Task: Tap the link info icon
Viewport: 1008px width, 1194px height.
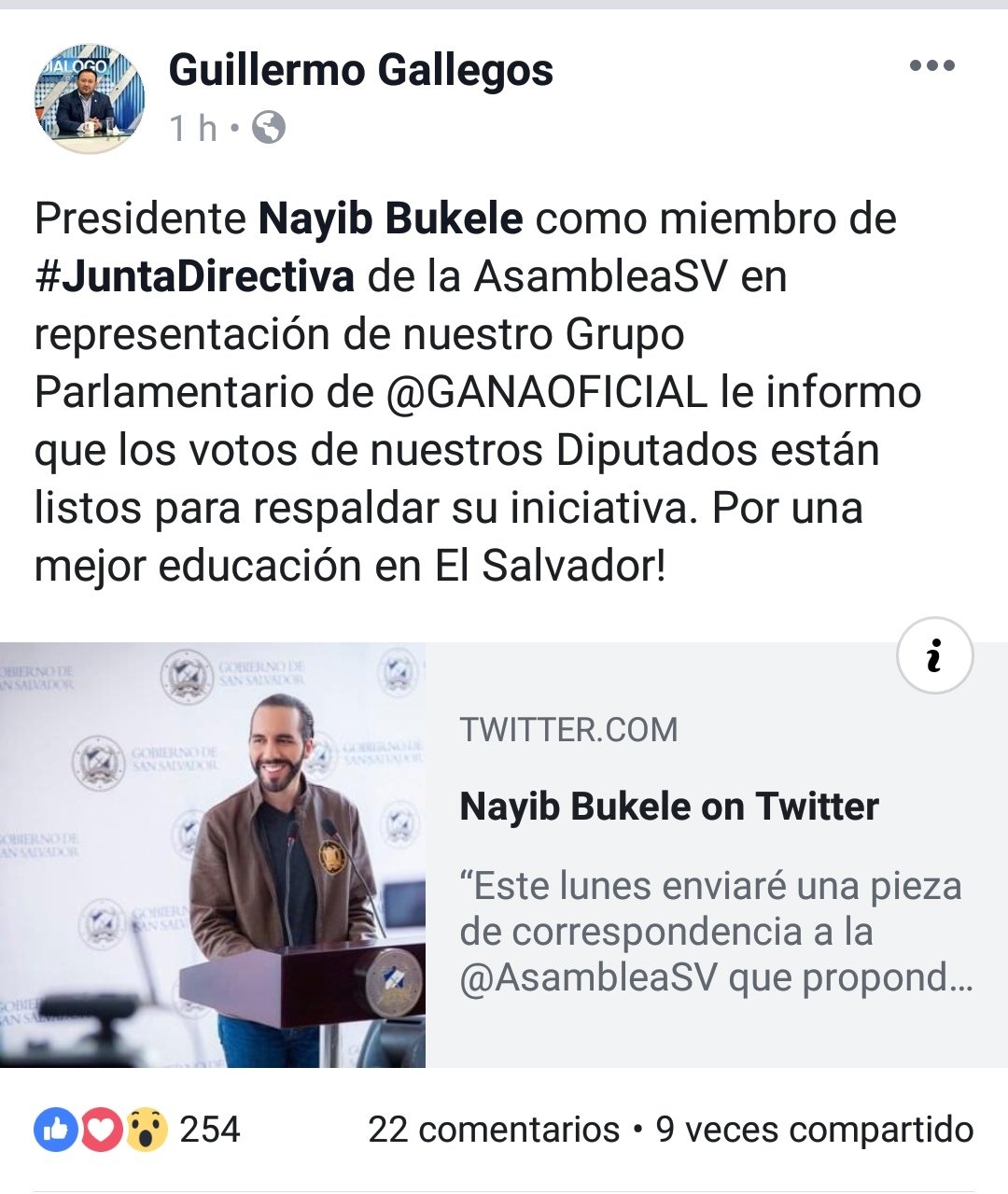Action: coord(934,656)
